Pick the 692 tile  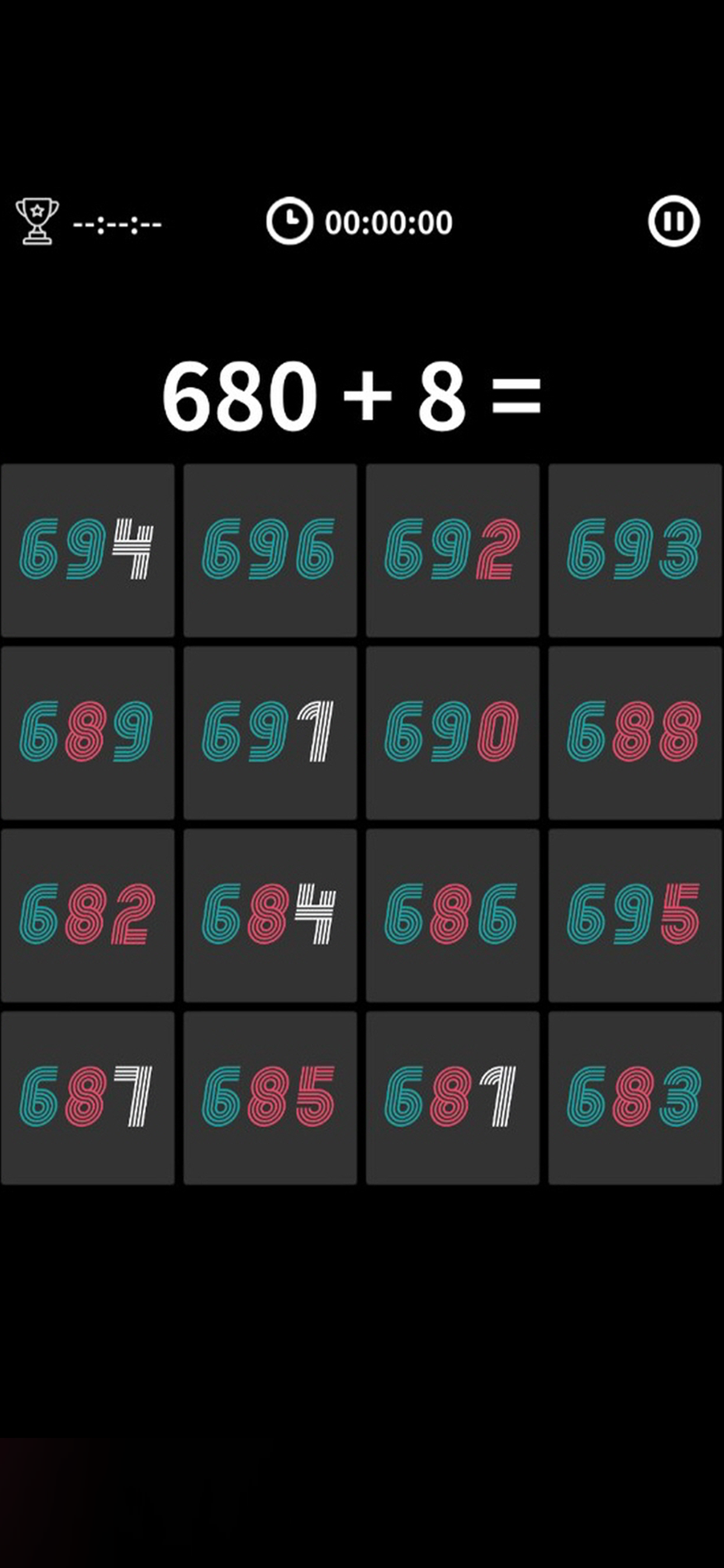tap(453, 550)
